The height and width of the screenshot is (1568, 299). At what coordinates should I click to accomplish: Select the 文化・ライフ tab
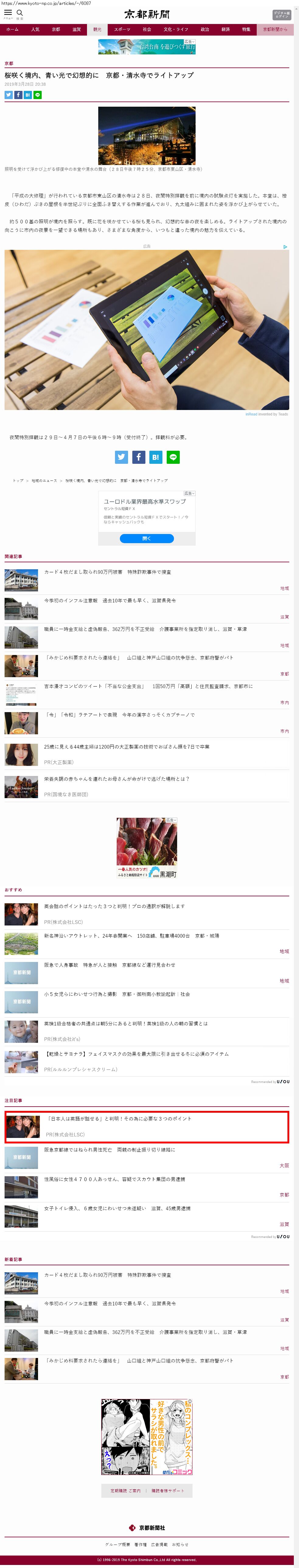pos(176,29)
